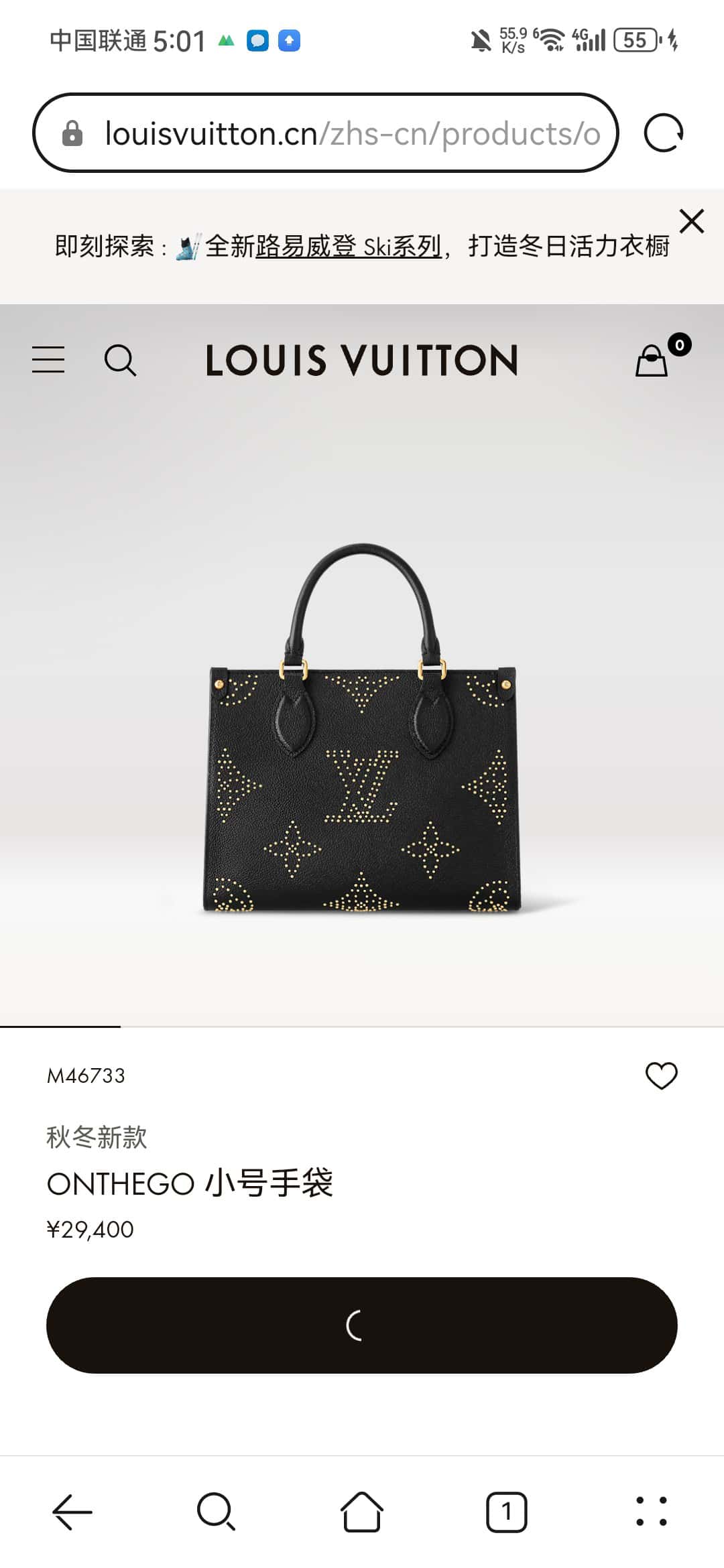Dismiss the Ski series promo banner

(x=691, y=221)
